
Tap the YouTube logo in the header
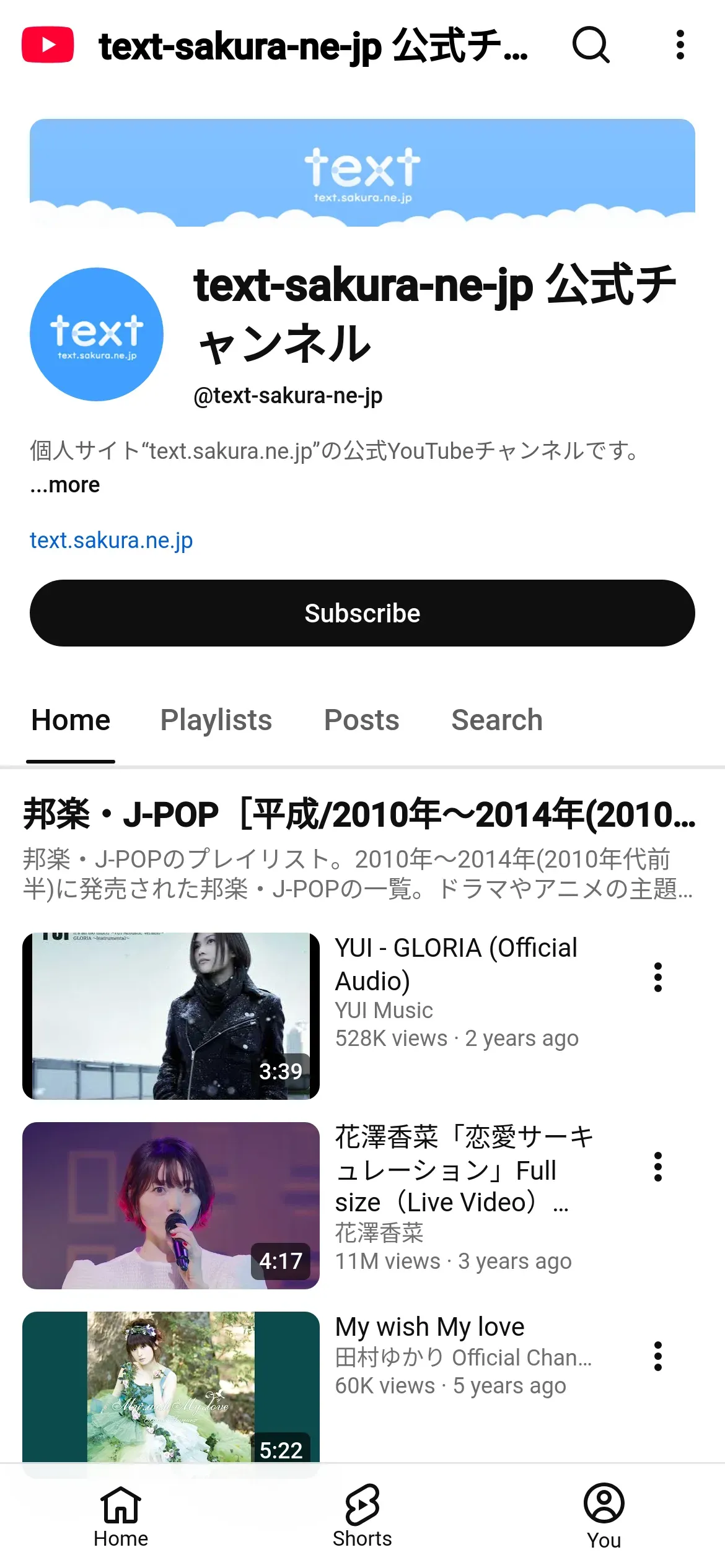pos(48,45)
